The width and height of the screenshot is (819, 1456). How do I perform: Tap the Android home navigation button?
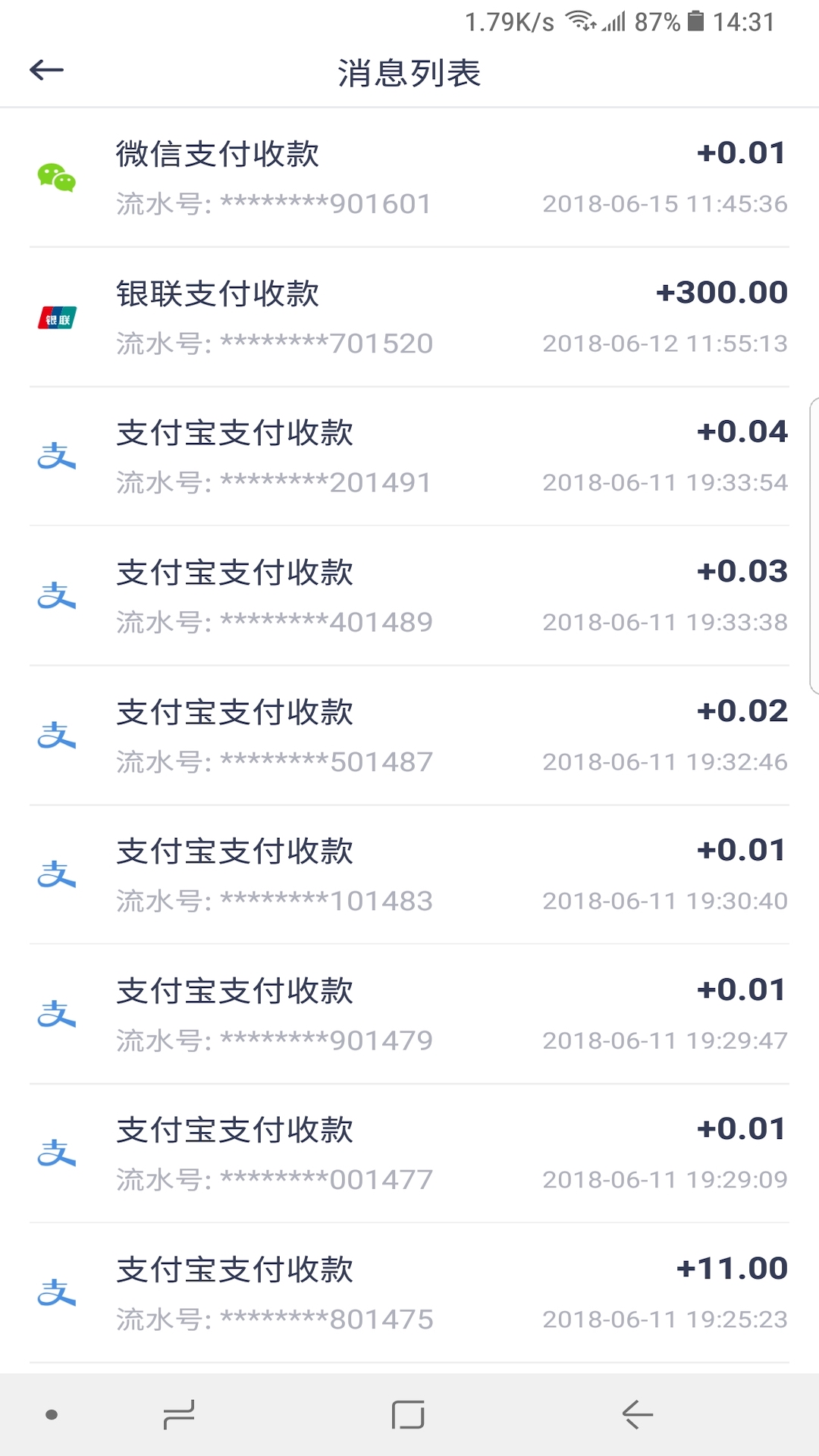click(407, 1414)
